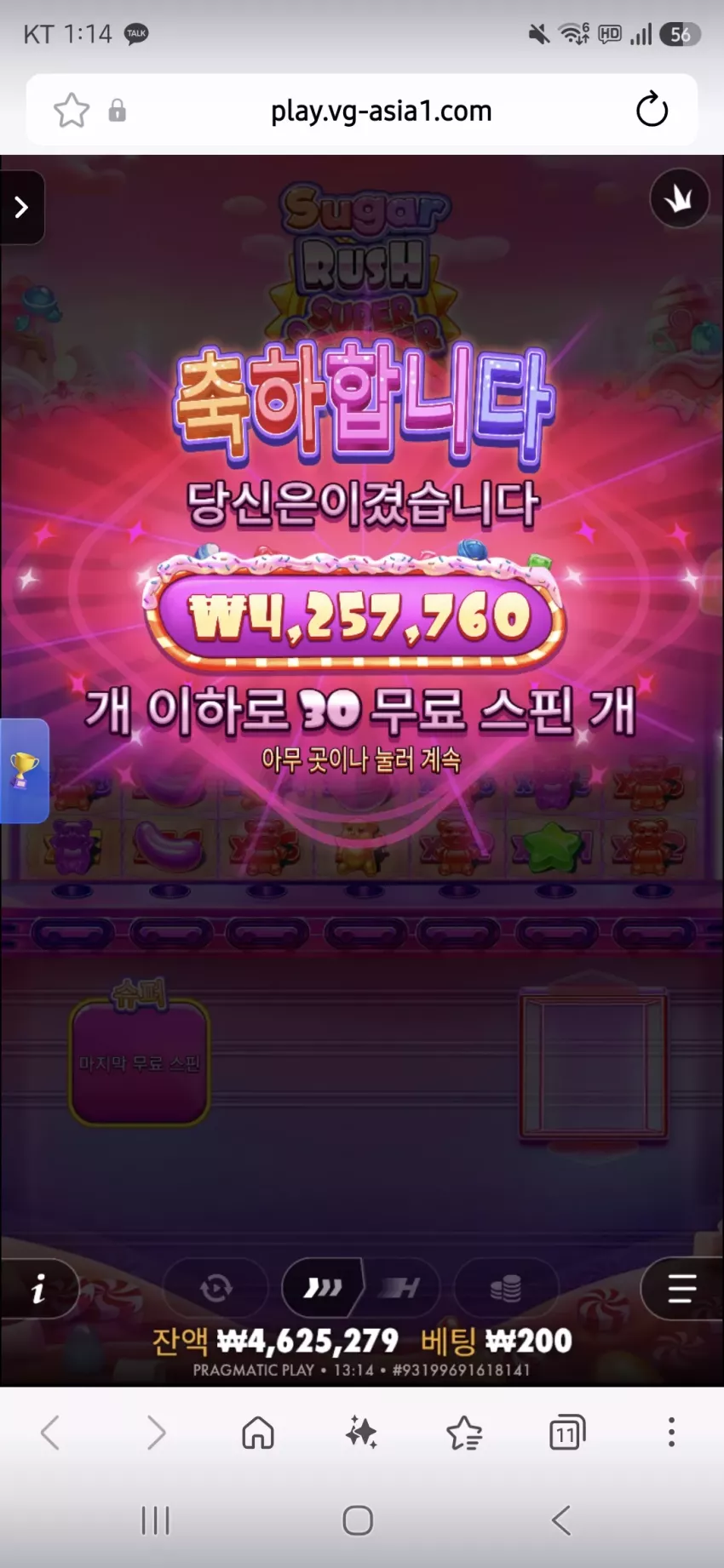Screen dimensions: 724x1568
Task: Open the browser three-dot menu
Action: 671,1433
